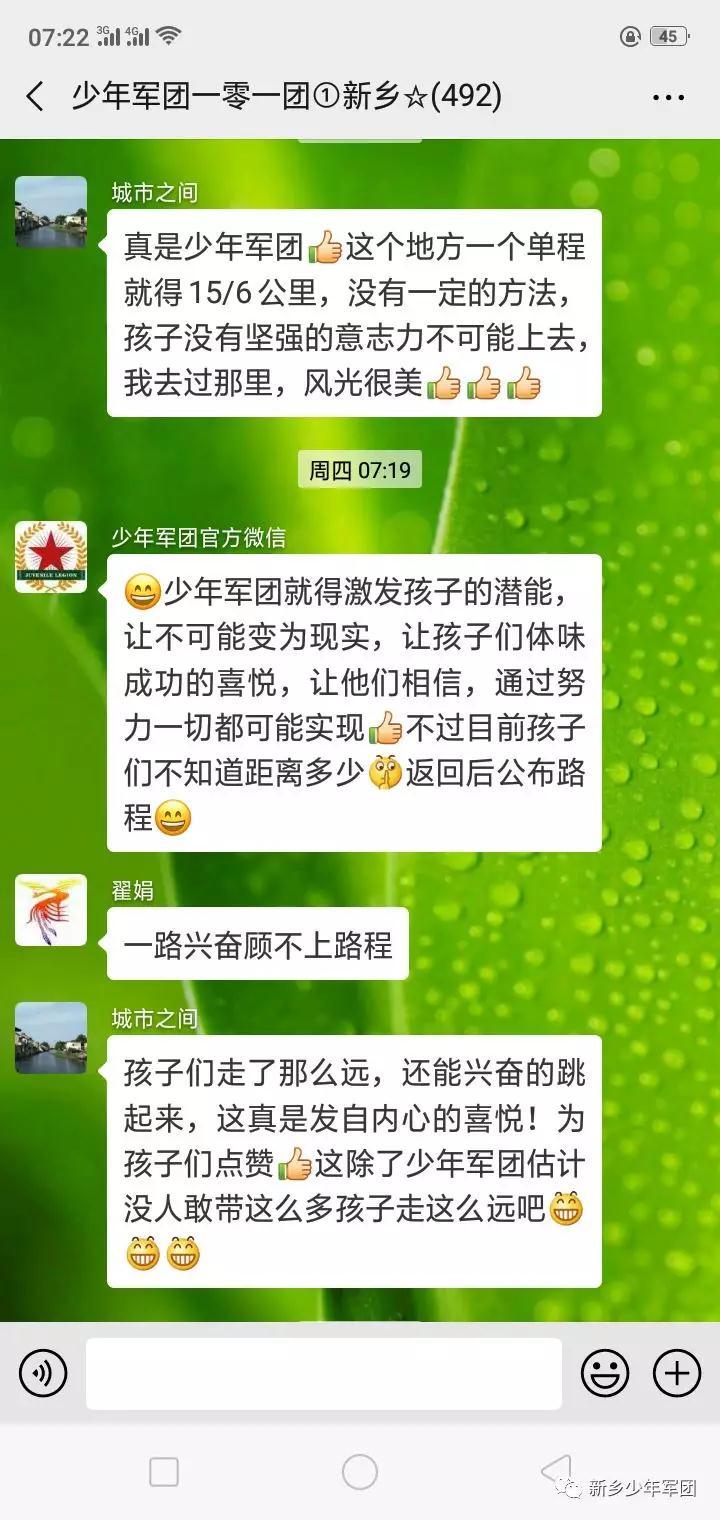The image size is (720, 1520).
Task: Open 少年军团官方微信's red star avatar
Action: tap(51, 557)
